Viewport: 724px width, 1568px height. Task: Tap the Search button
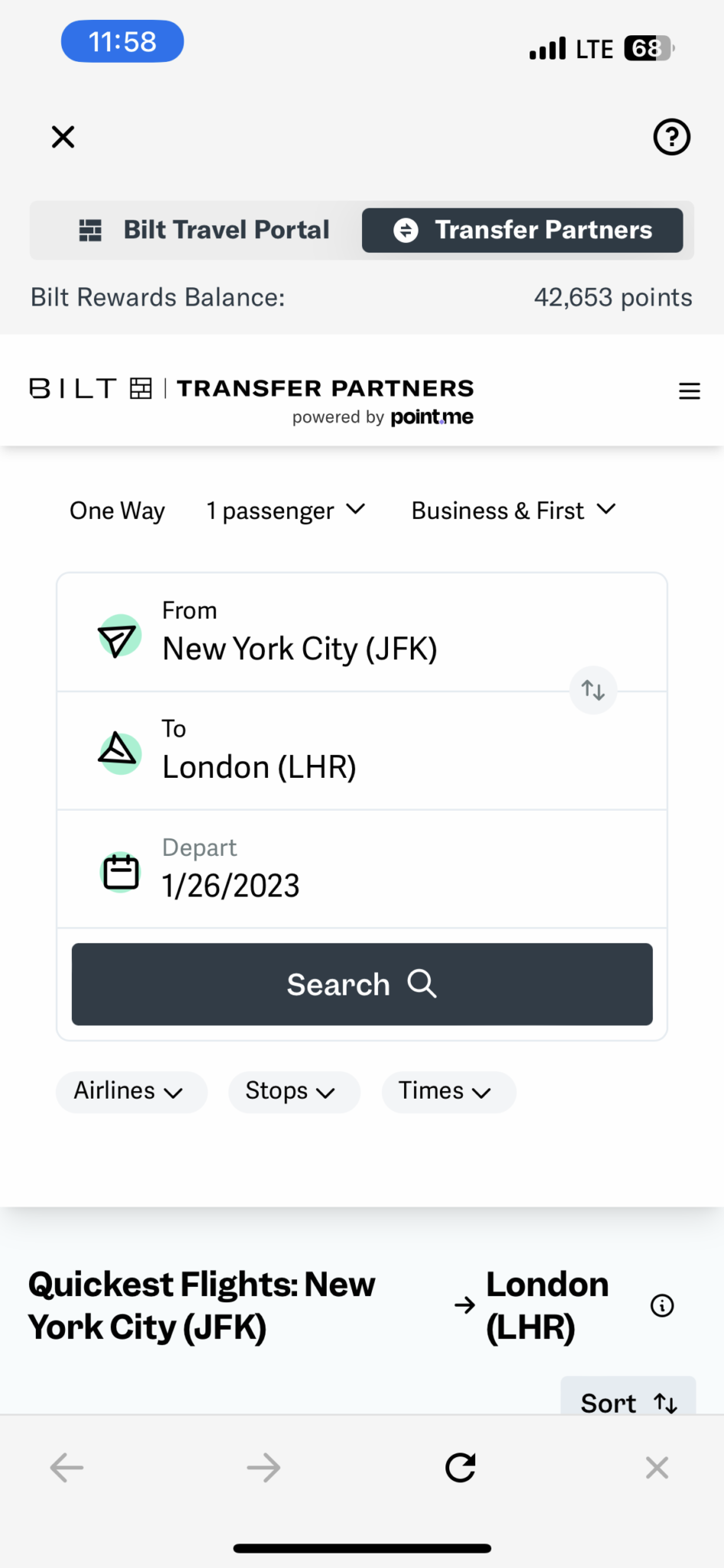click(362, 984)
